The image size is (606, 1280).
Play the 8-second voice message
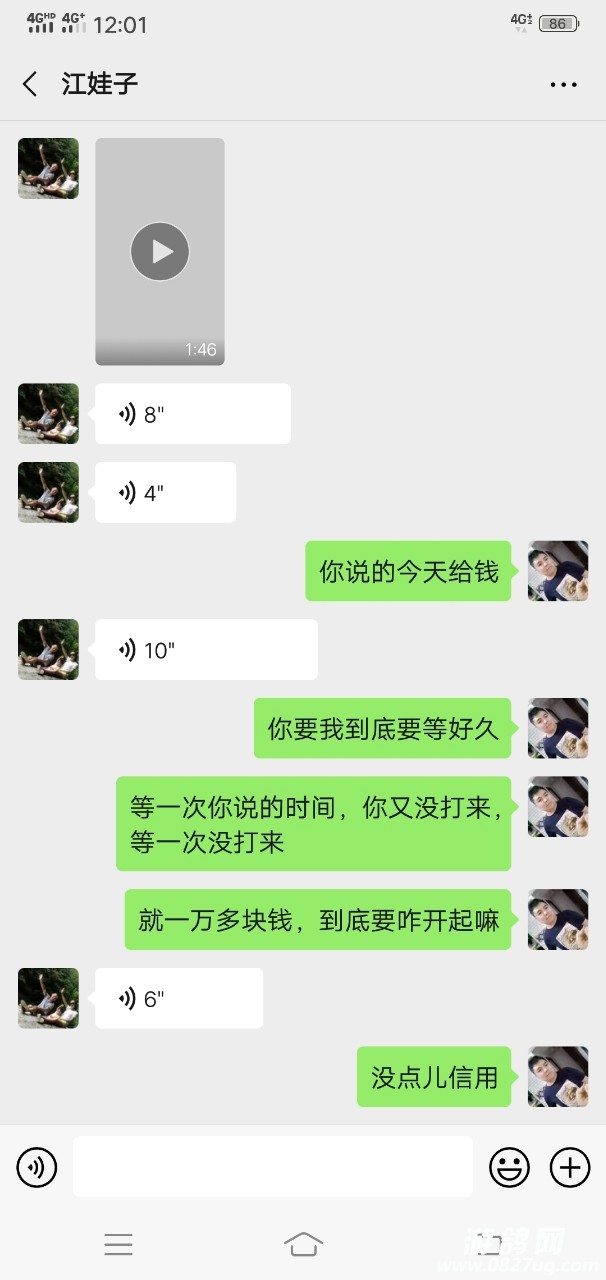(x=192, y=414)
